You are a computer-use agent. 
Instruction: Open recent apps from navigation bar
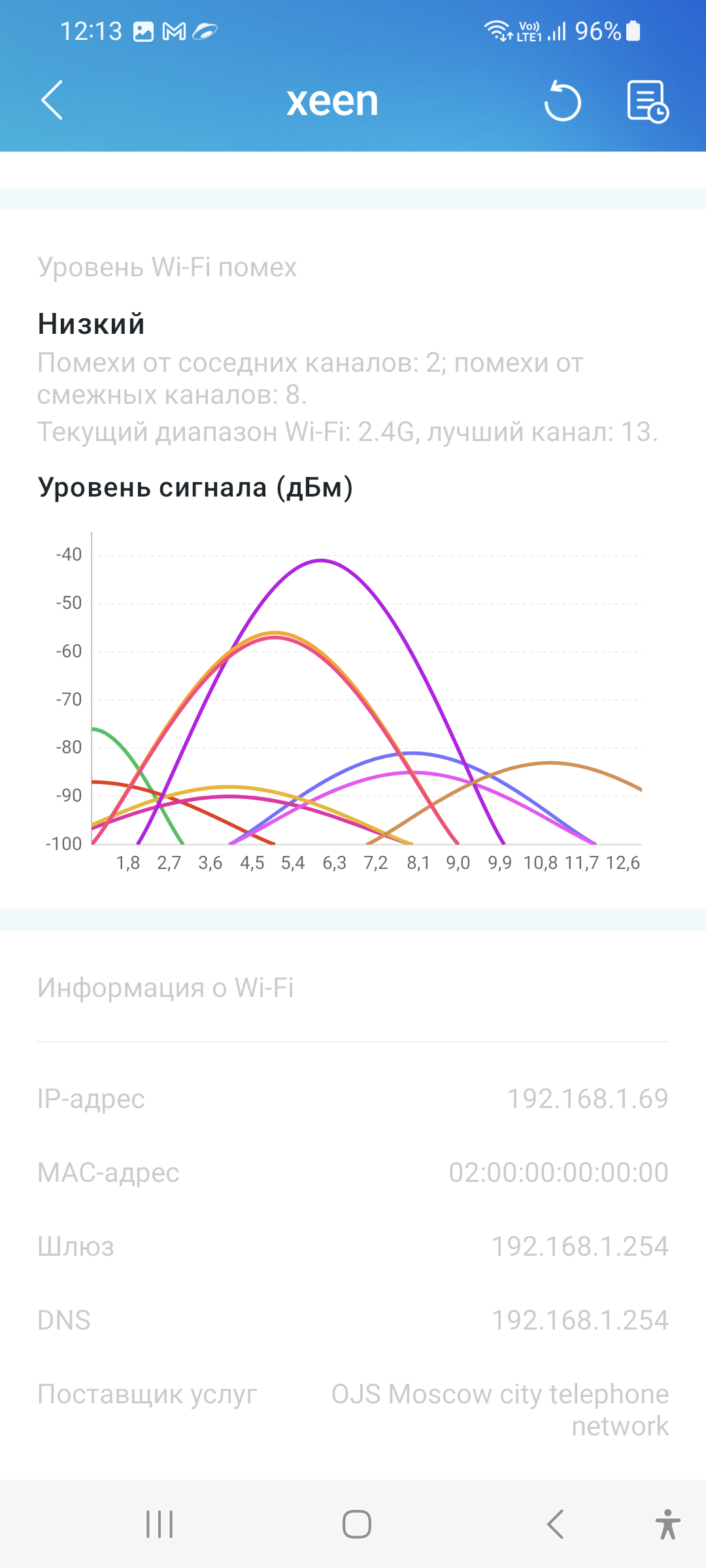click(x=160, y=1524)
